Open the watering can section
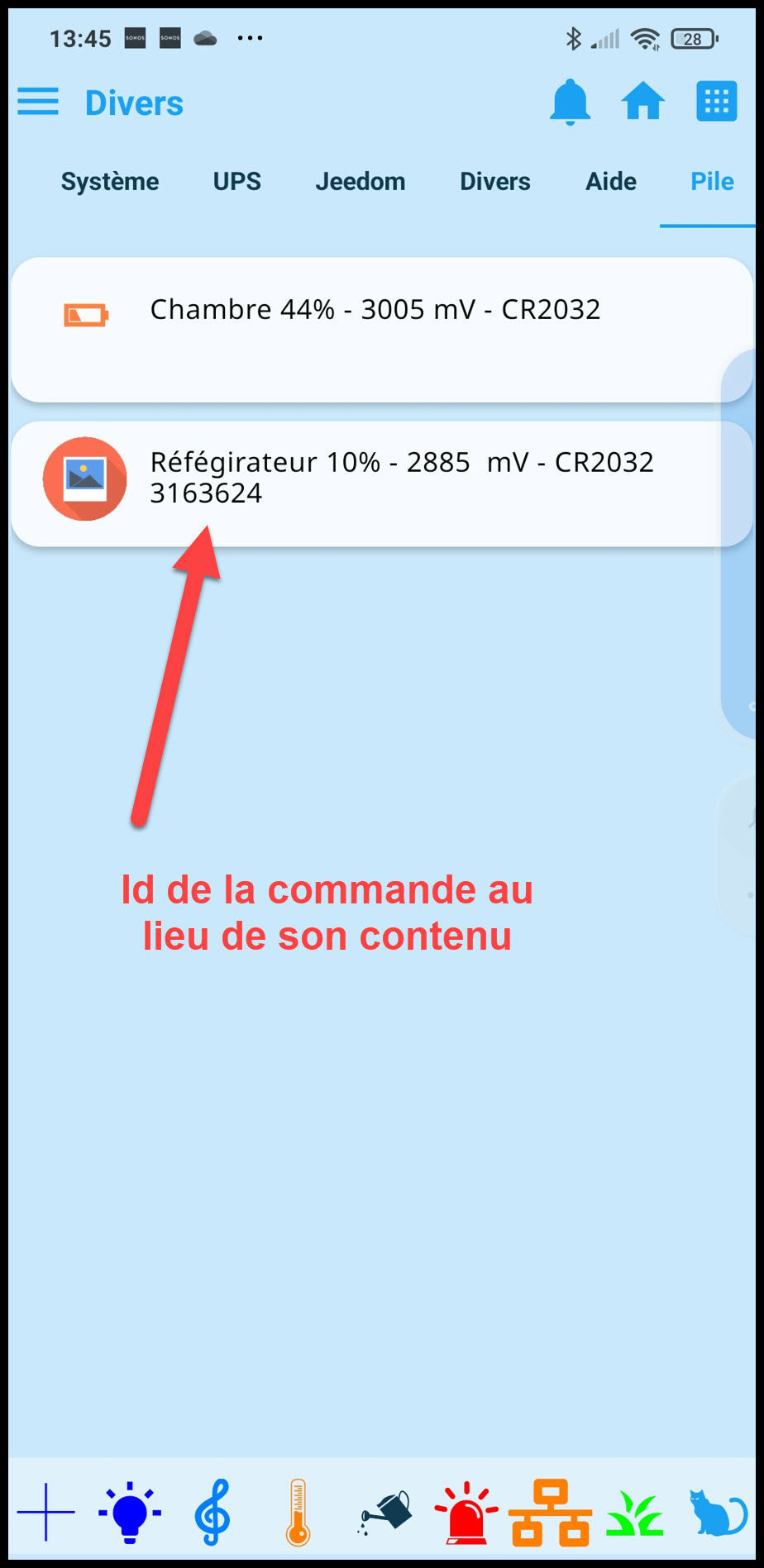The image size is (764, 1568). (x=386, y=1512)
